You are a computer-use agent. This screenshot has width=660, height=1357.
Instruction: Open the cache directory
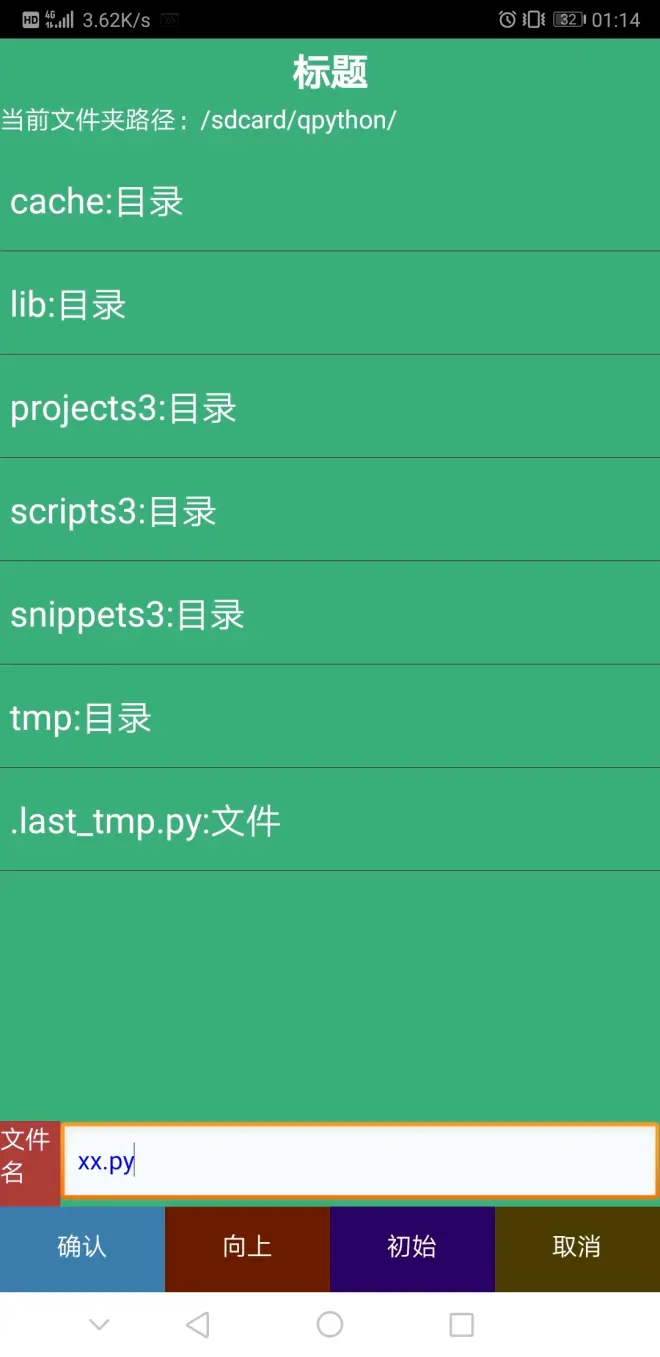[330, 200]
